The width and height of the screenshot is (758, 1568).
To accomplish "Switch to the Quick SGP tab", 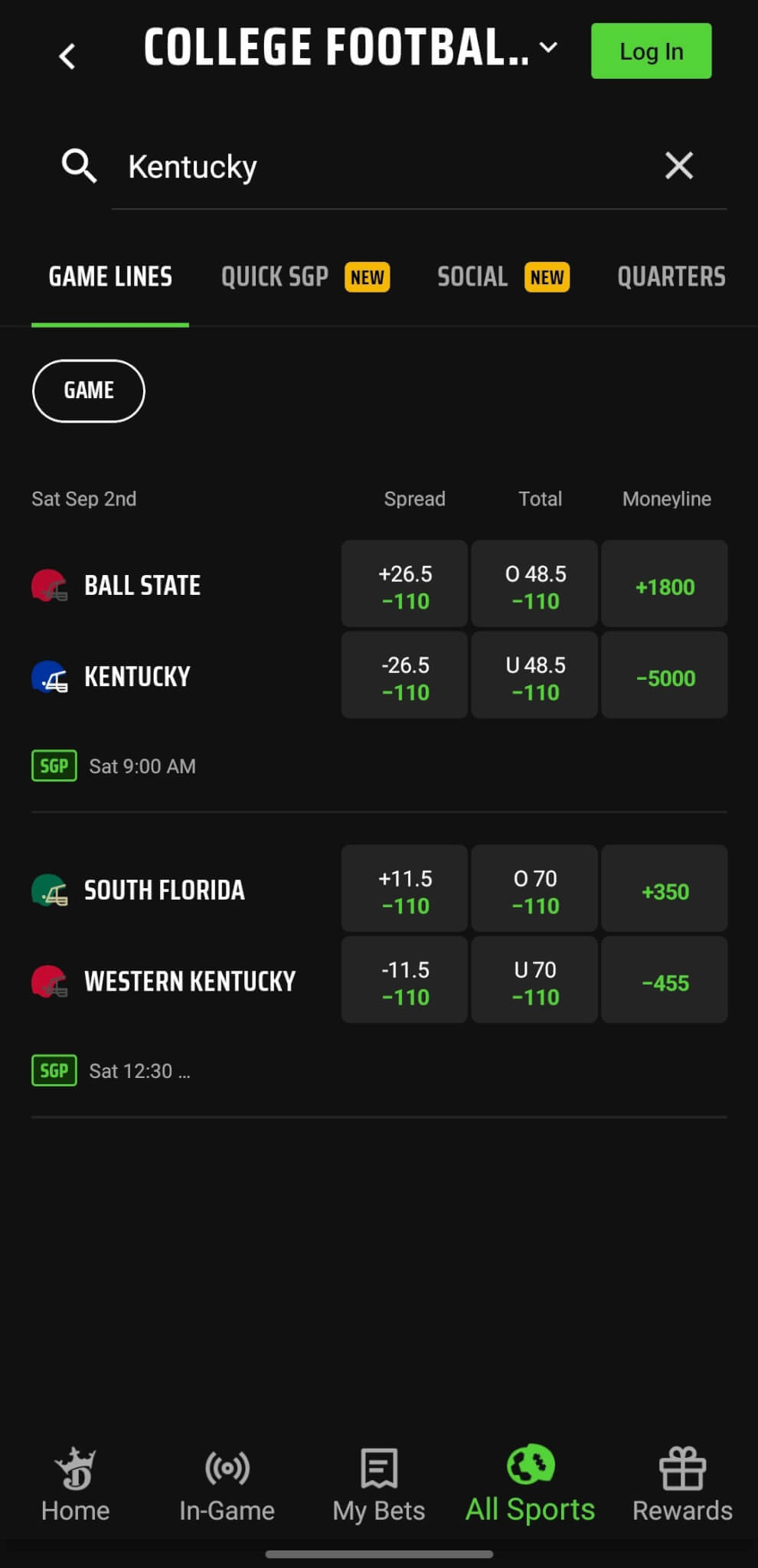I will 275,276.
